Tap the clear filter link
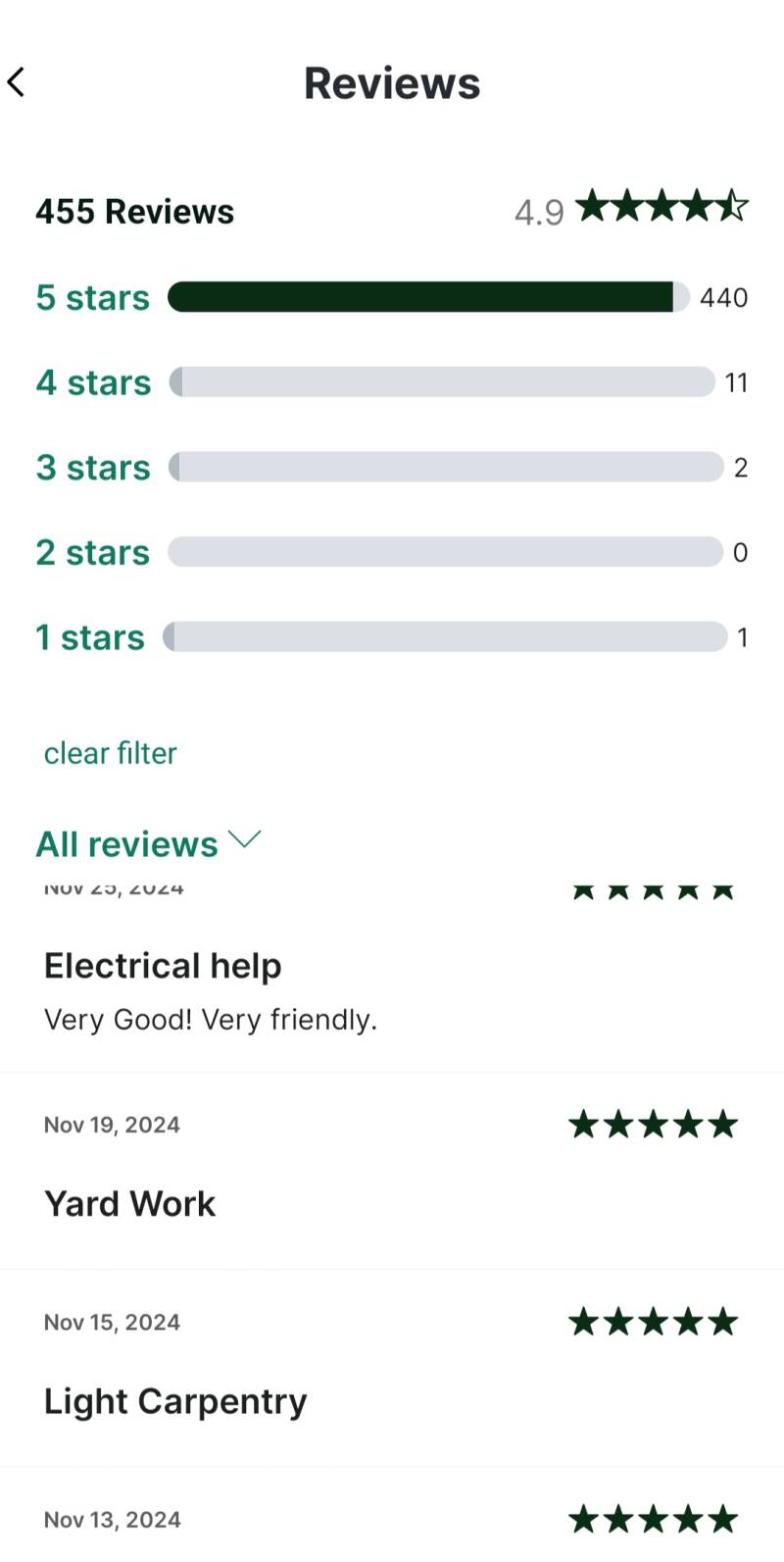784x1562 pixels. click(x=111, y=753)
